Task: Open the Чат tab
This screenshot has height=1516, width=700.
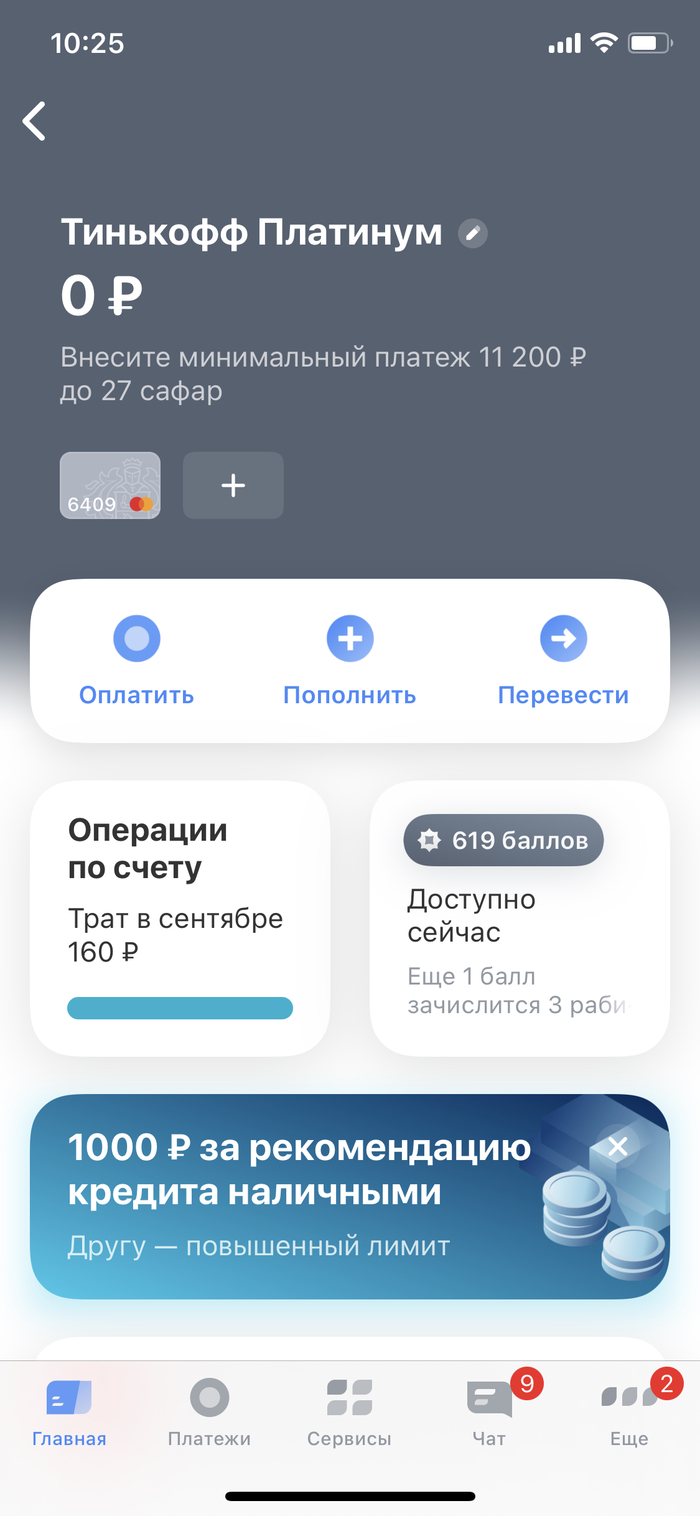Action: point(489,1412)
